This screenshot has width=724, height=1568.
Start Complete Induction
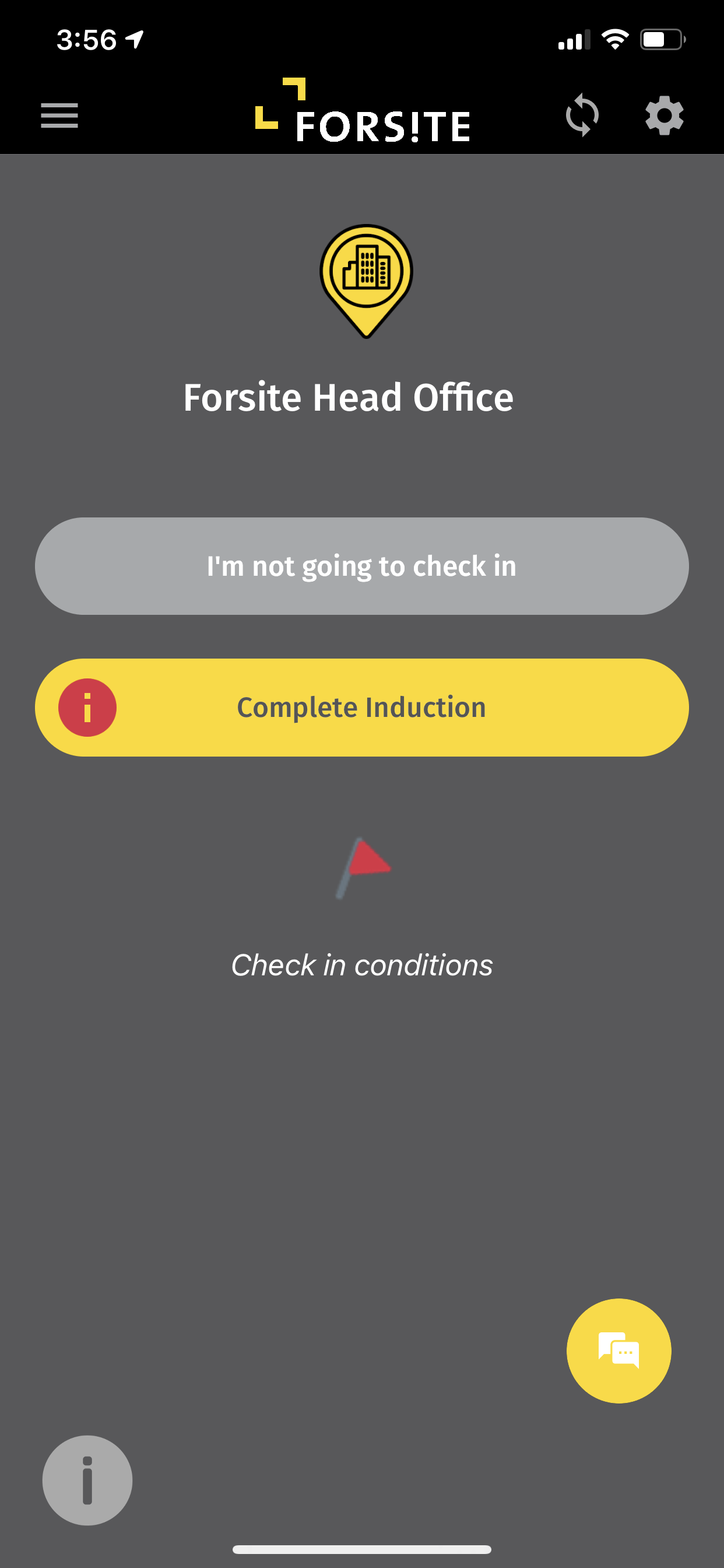tap(361, 708)
